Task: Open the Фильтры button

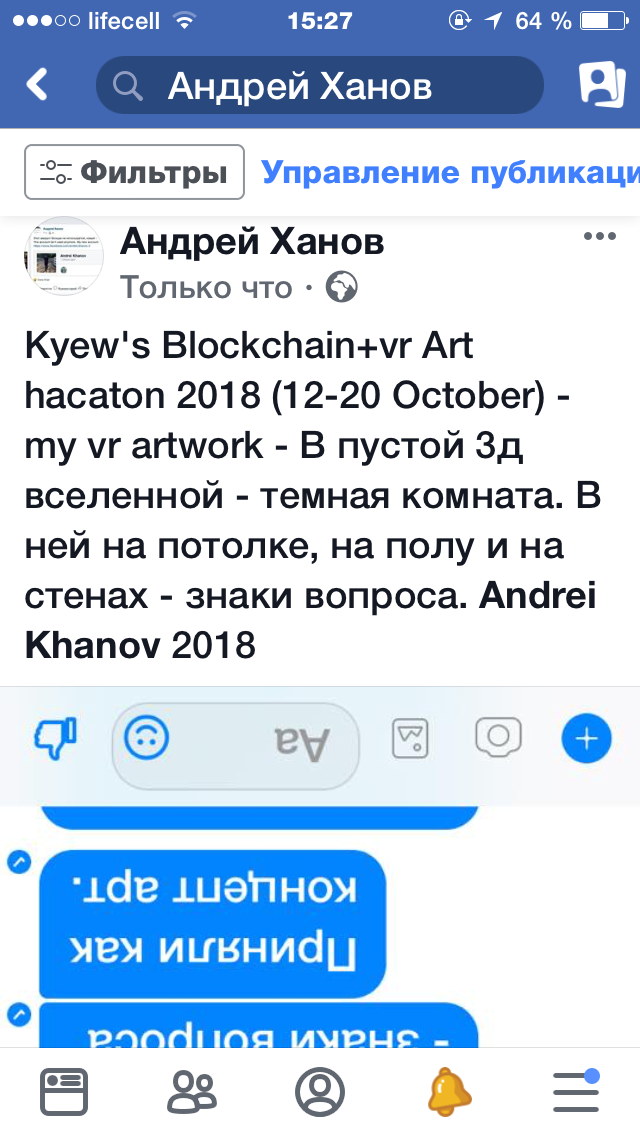Action: [134, 172]
